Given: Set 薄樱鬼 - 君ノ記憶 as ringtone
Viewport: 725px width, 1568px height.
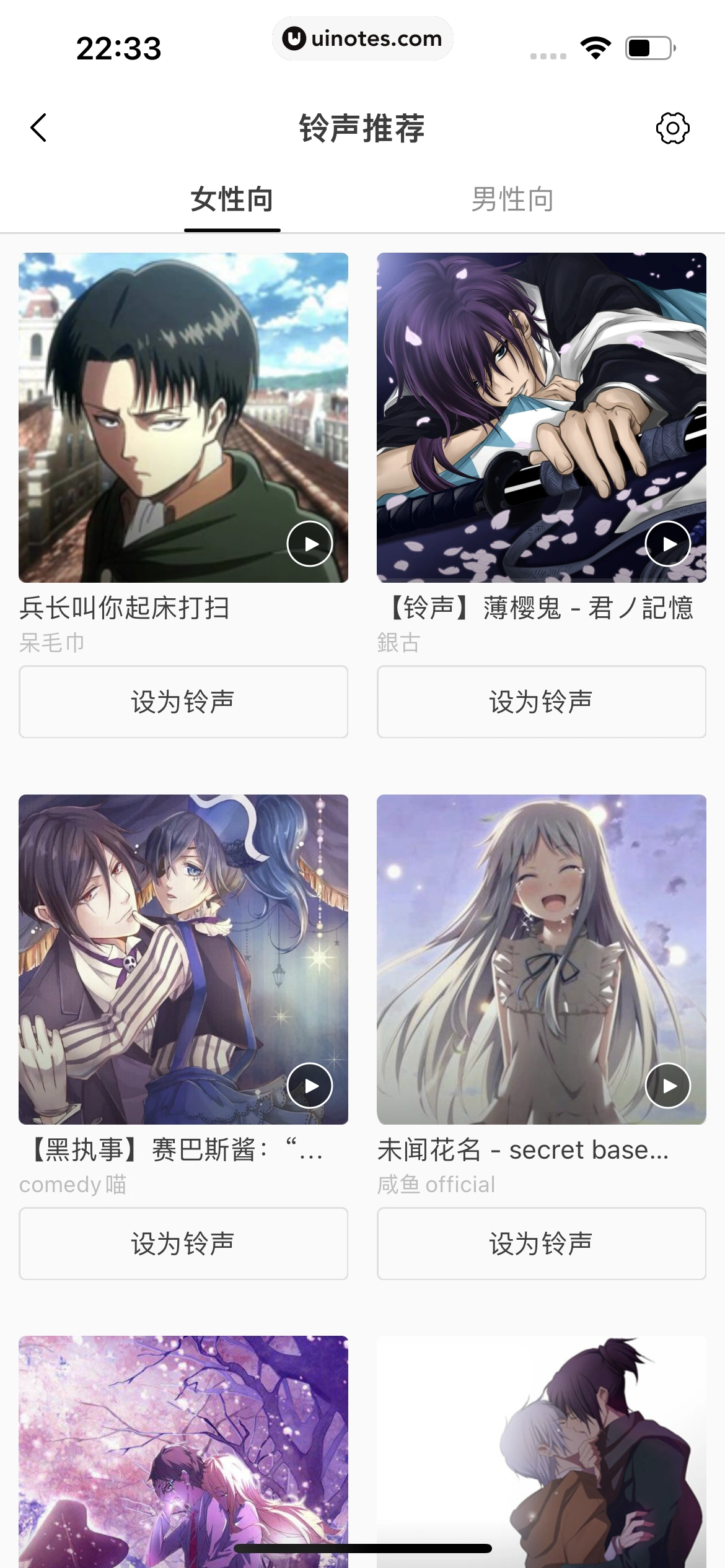Looking at the screenshot, I should point(542,701).
